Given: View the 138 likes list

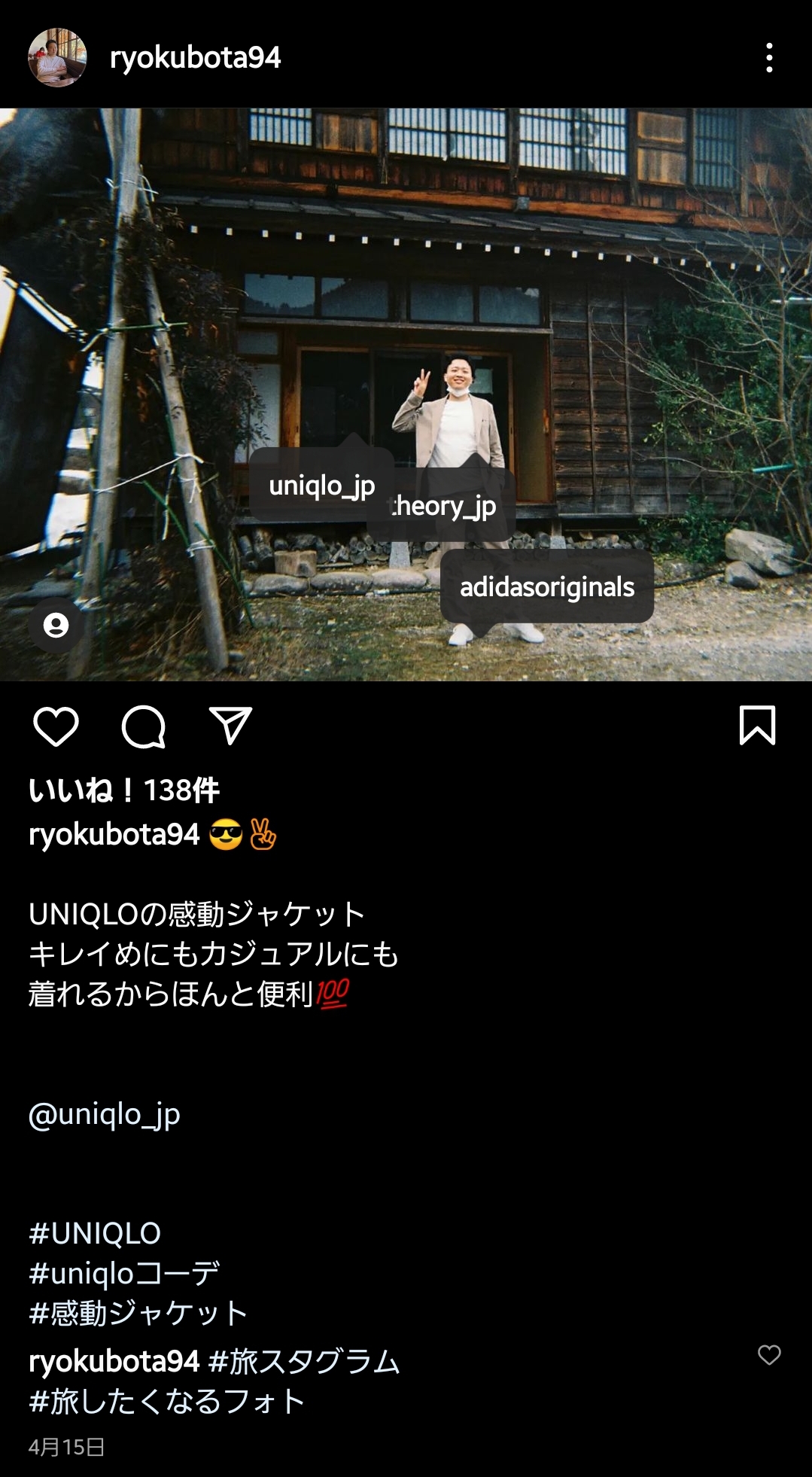Looking at the screenshot, I should [124, 790].
